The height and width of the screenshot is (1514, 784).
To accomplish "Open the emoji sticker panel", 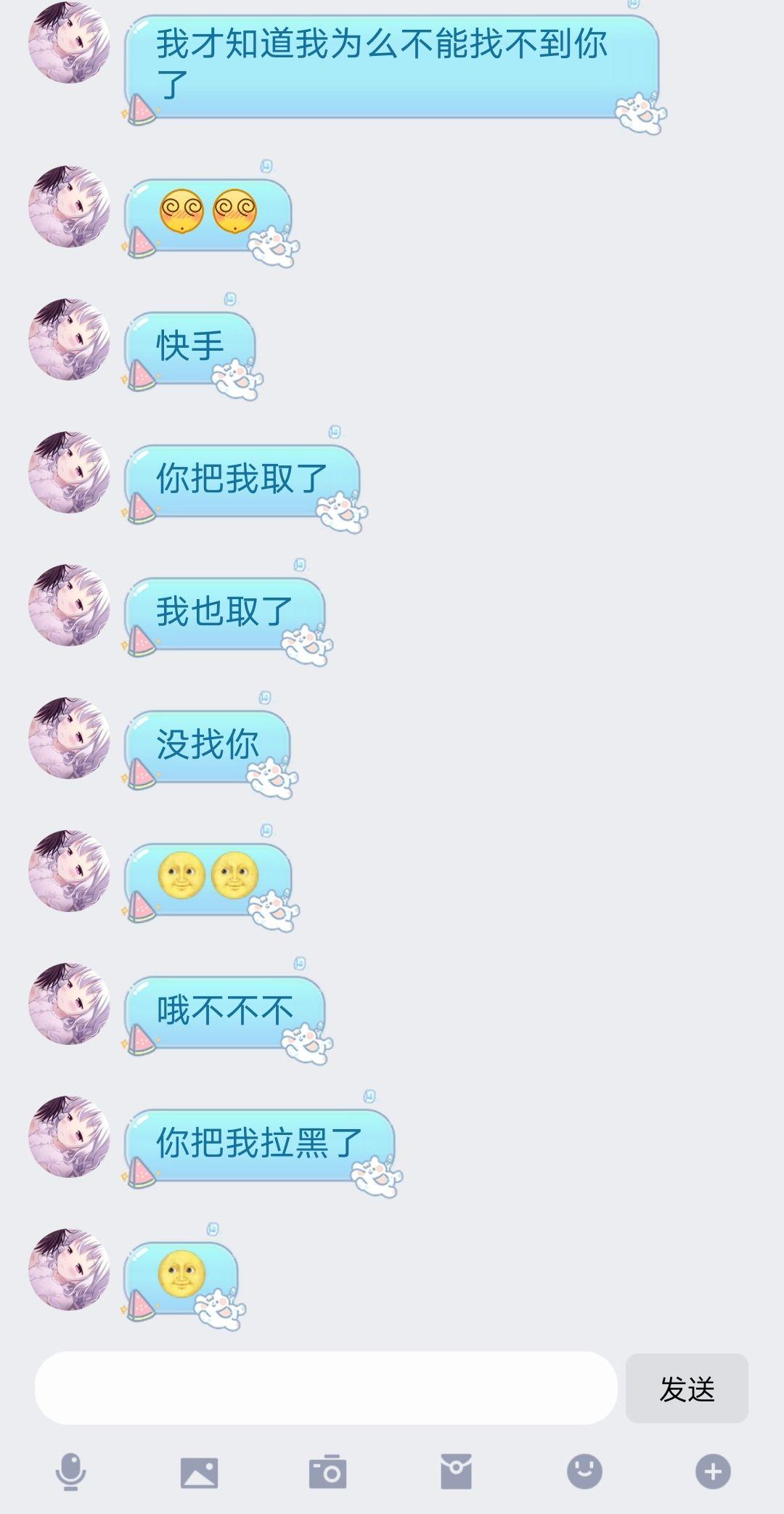I will (x=584, y=1472).
